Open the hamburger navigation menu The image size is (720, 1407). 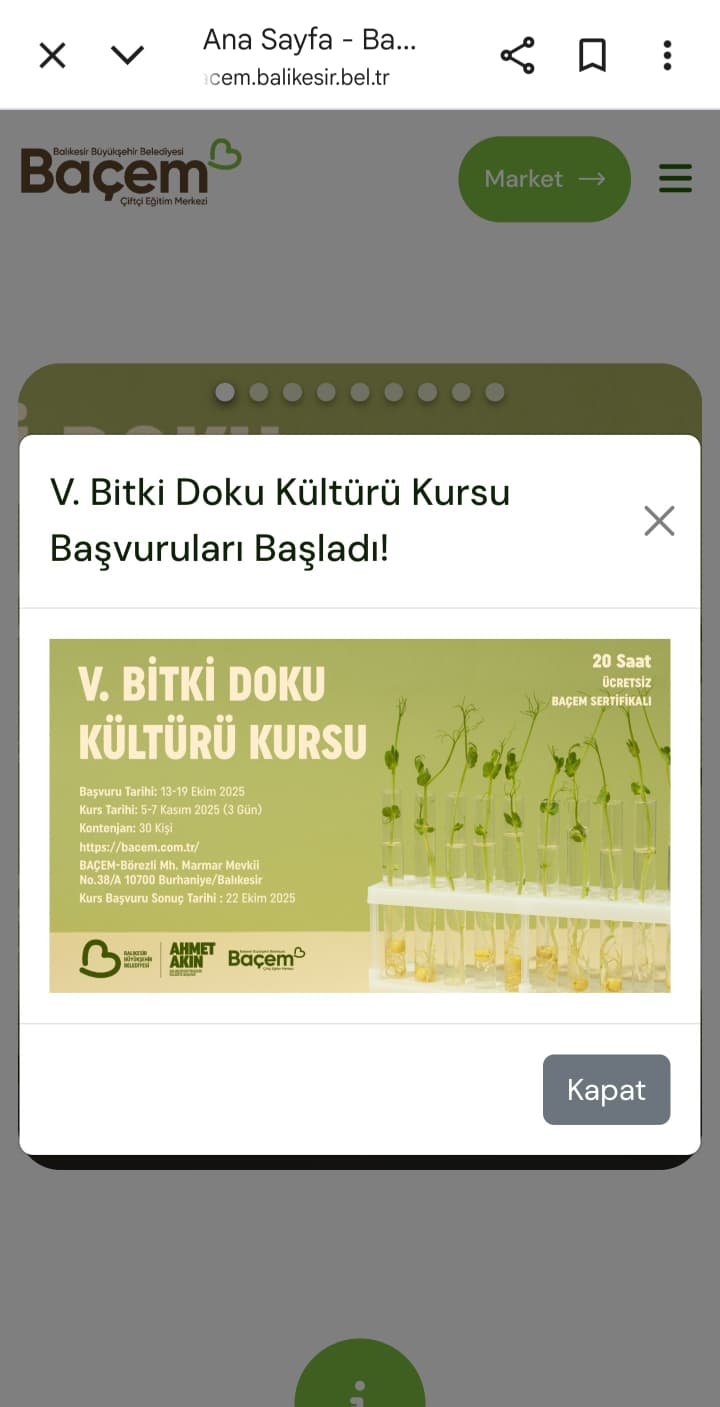(x=676, y=178)
